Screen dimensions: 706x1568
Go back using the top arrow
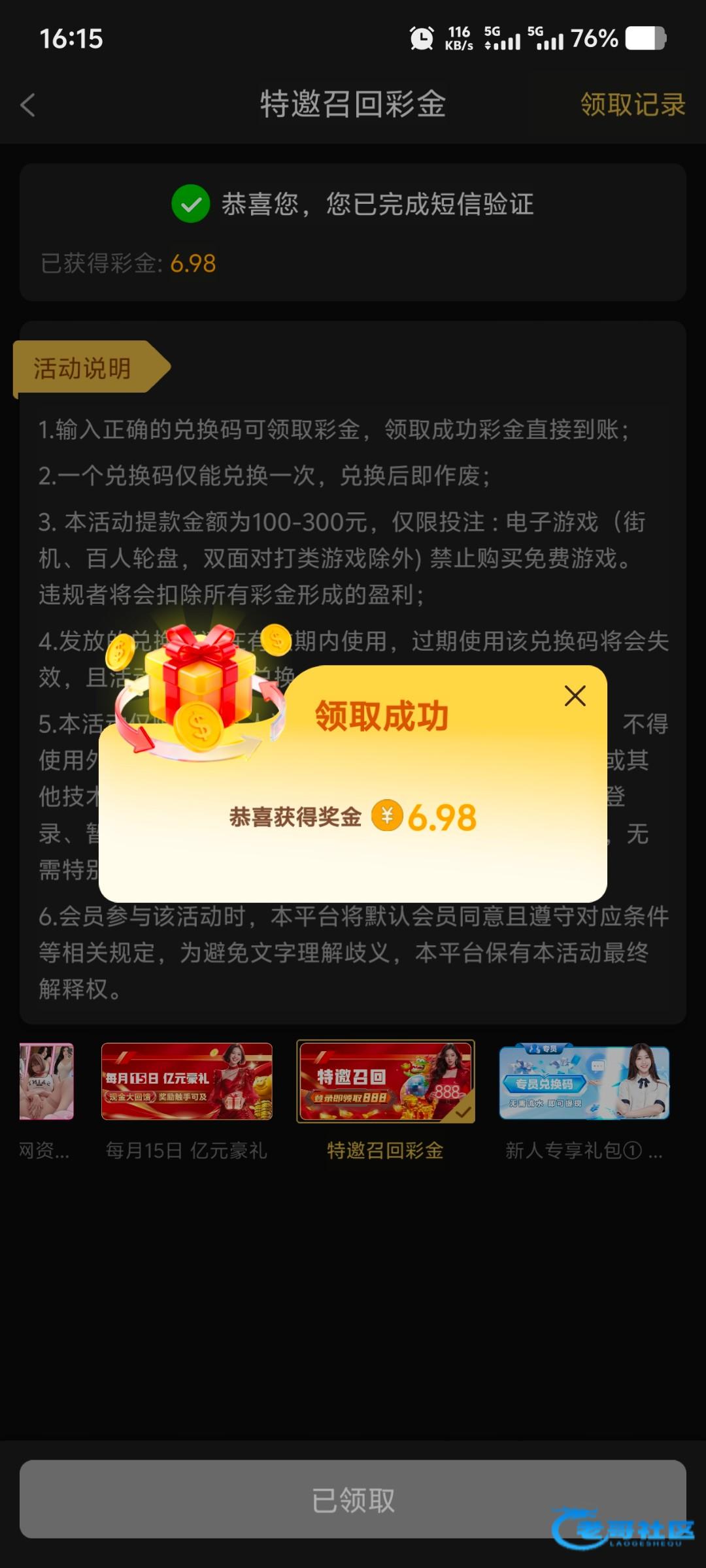(x=28, y=105)
